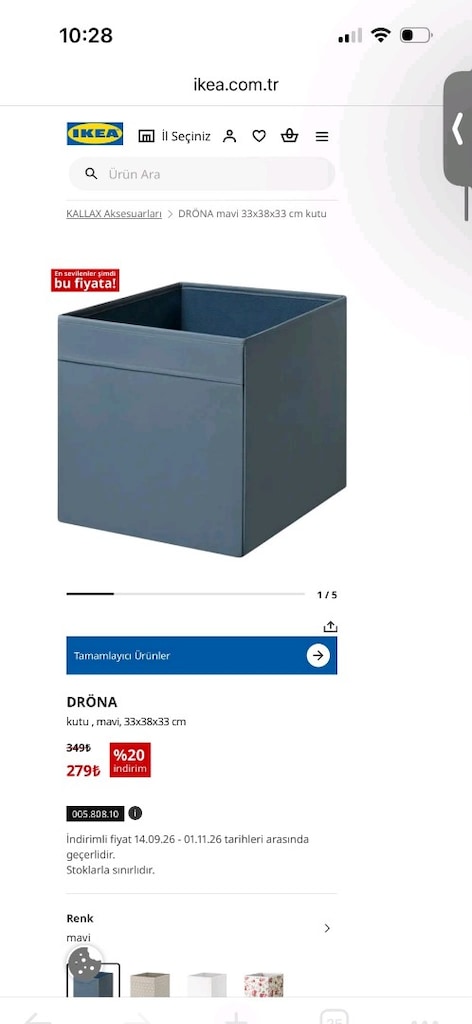Open the favorites heart icon
472x1024 pixels.
tap(259, 136)
